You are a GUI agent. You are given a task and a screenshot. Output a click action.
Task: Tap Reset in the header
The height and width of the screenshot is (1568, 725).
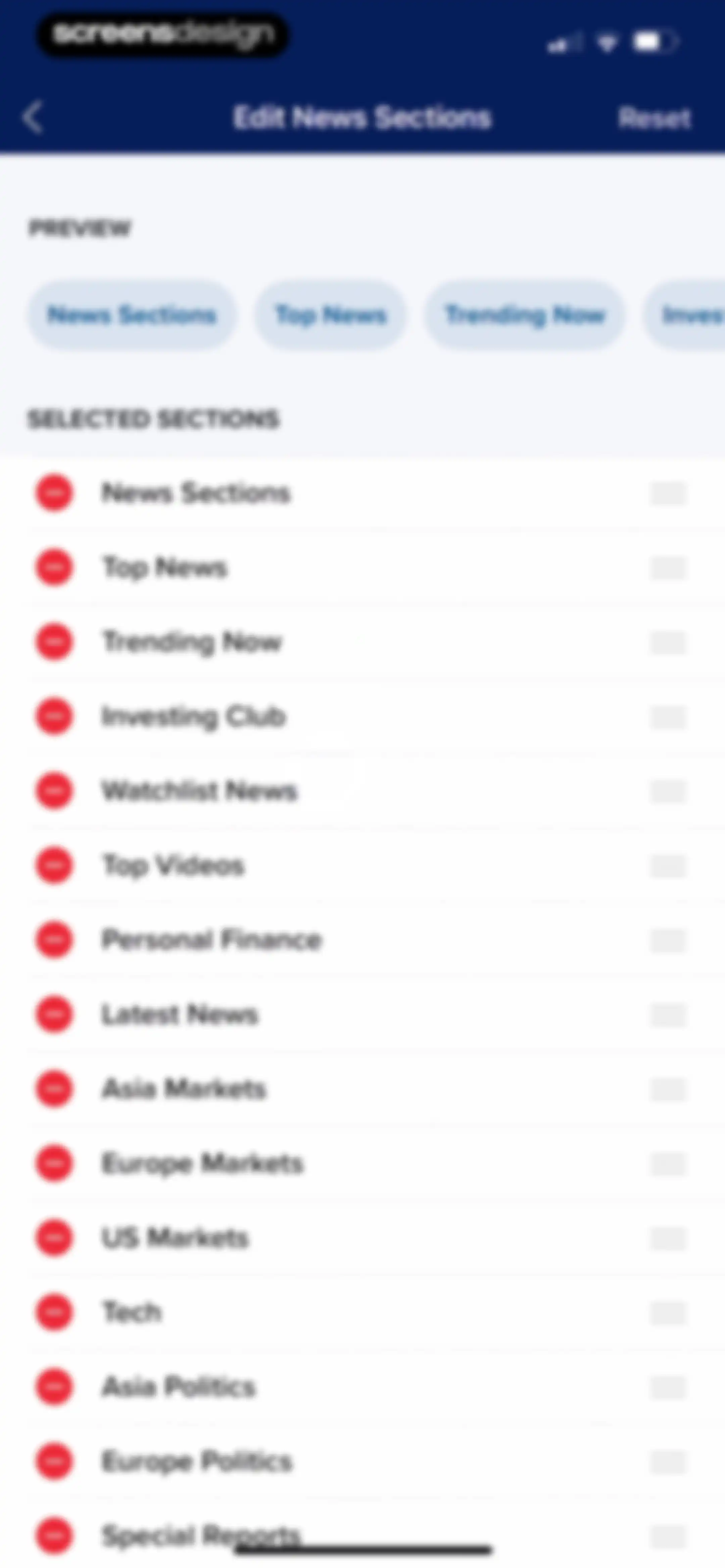pos(655,118)
